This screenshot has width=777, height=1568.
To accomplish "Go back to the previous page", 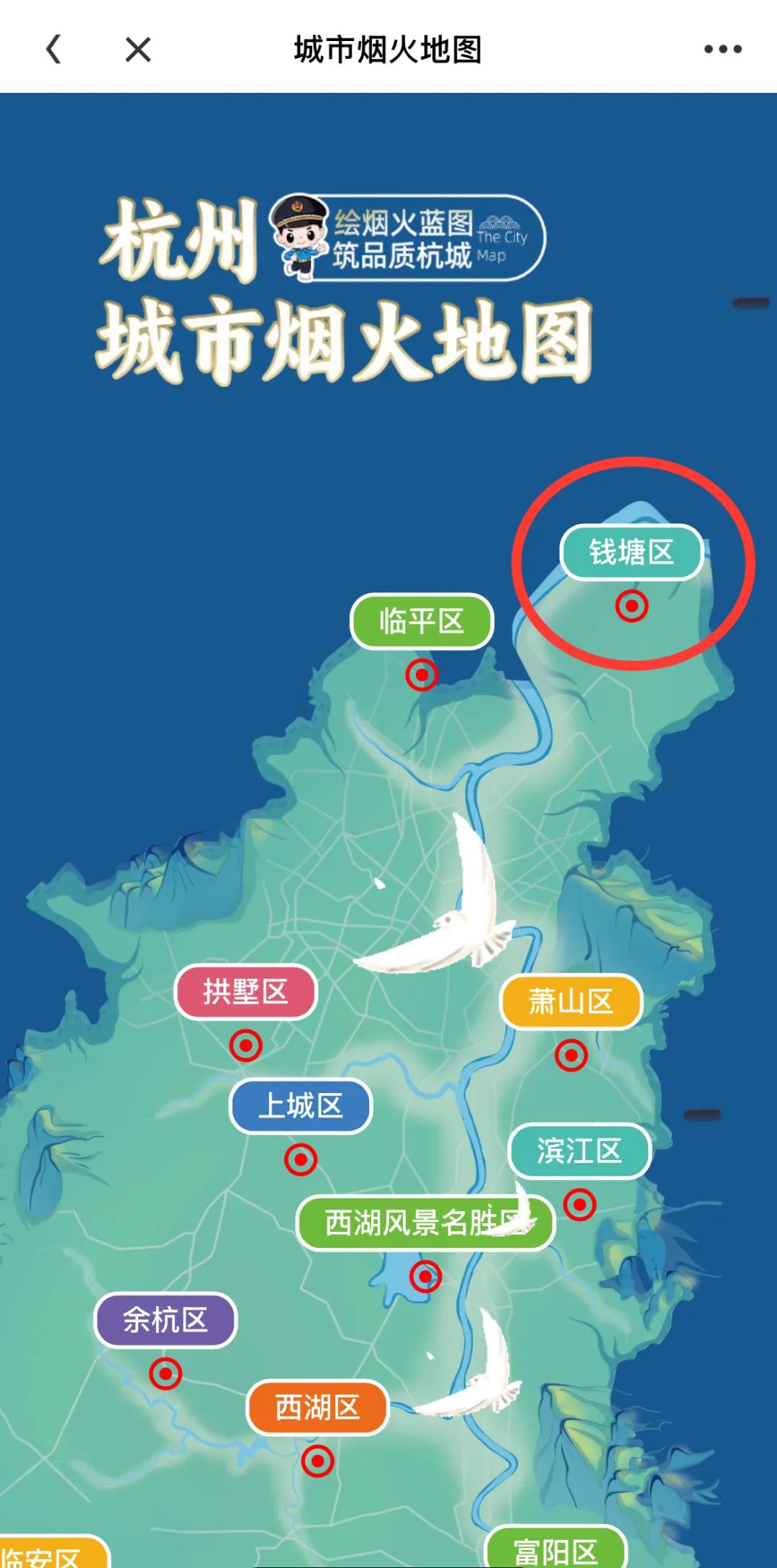I will 54,50.
